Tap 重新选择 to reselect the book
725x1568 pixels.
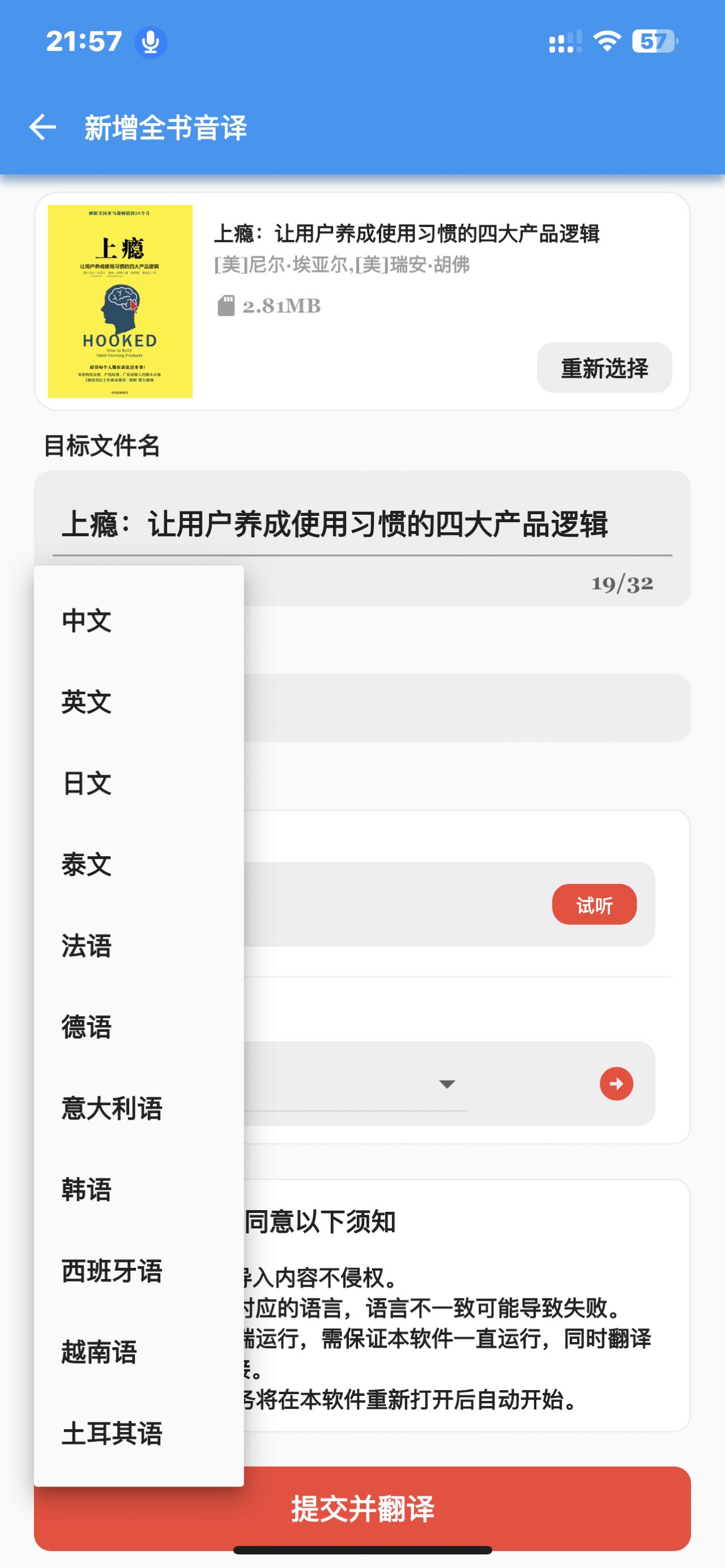tap(604, 368)
